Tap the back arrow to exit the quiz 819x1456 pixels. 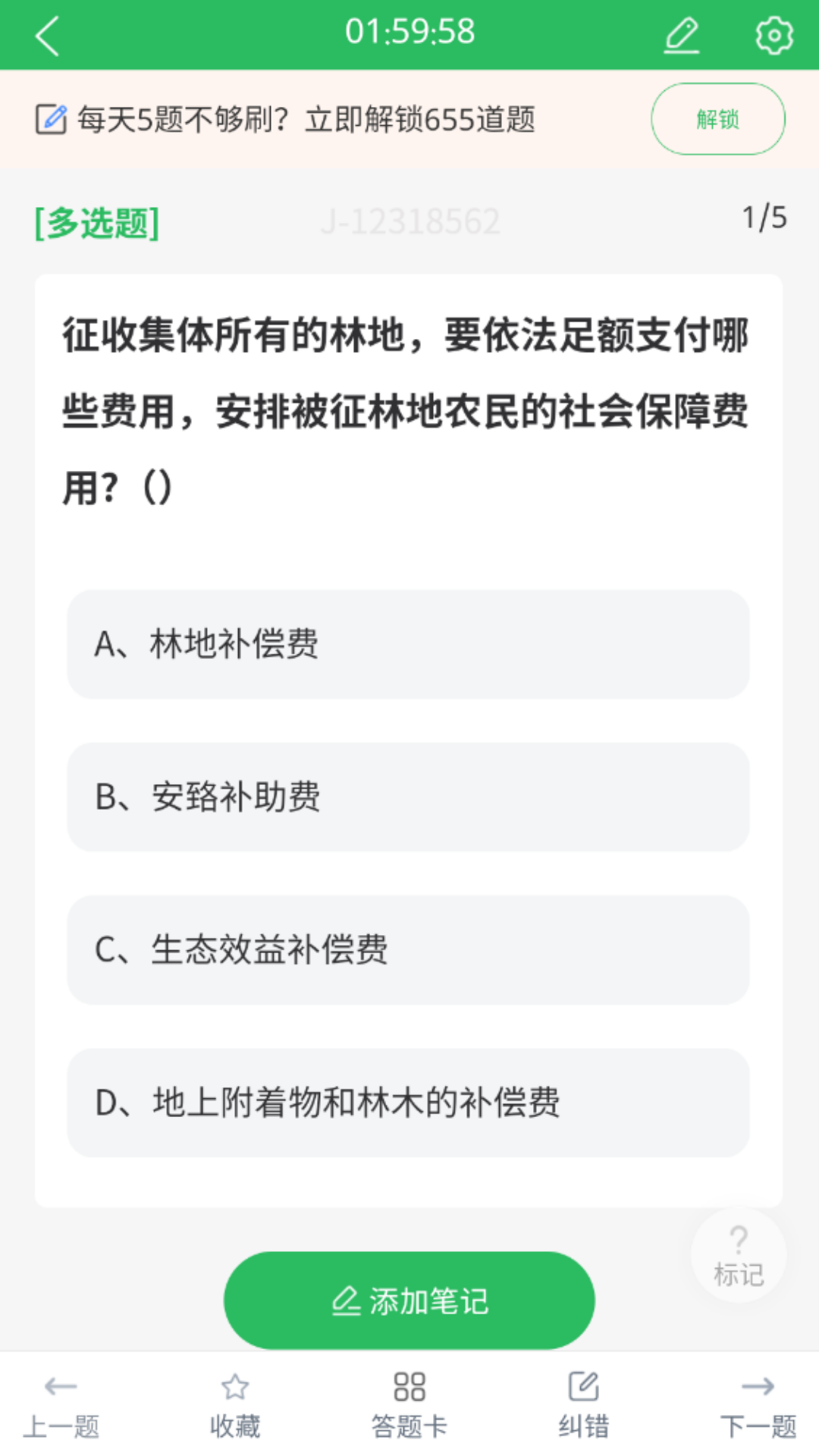pyautogui.click(x=47, y=36)
